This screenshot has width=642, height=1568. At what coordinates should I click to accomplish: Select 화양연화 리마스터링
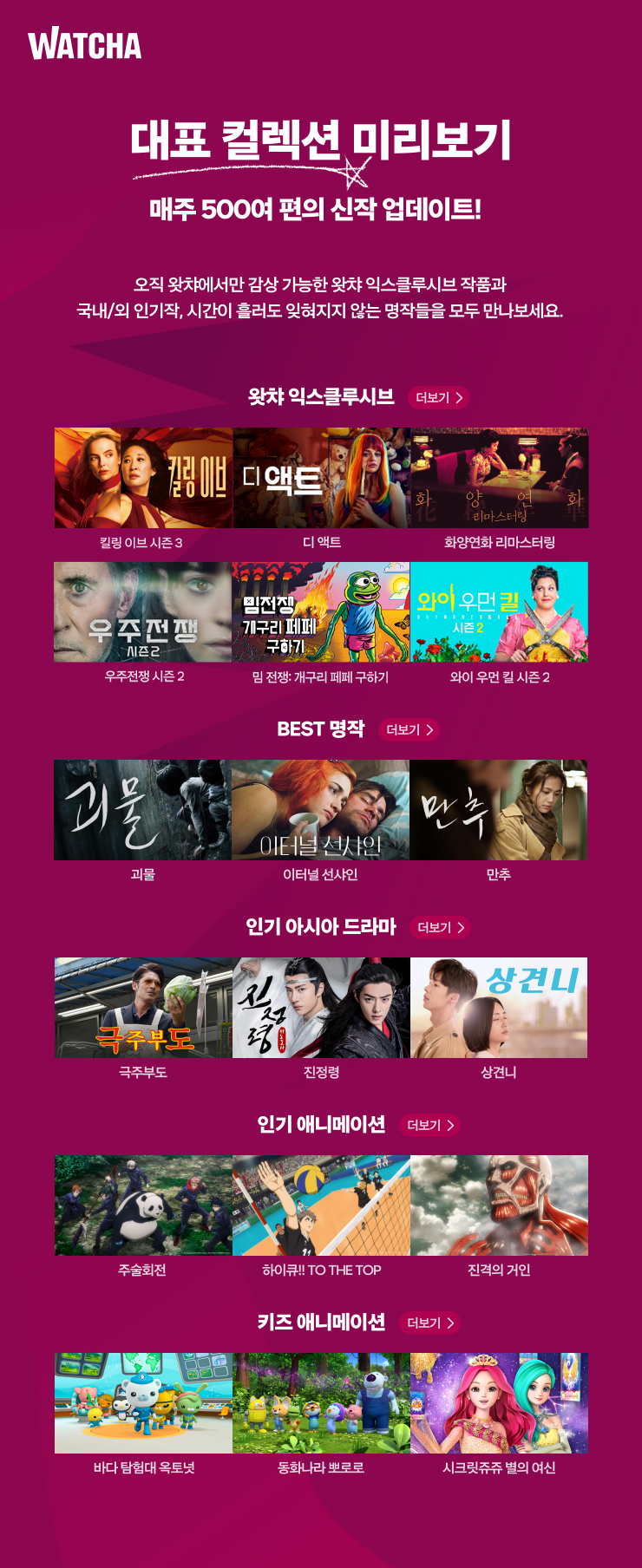(x=499, y=478)
